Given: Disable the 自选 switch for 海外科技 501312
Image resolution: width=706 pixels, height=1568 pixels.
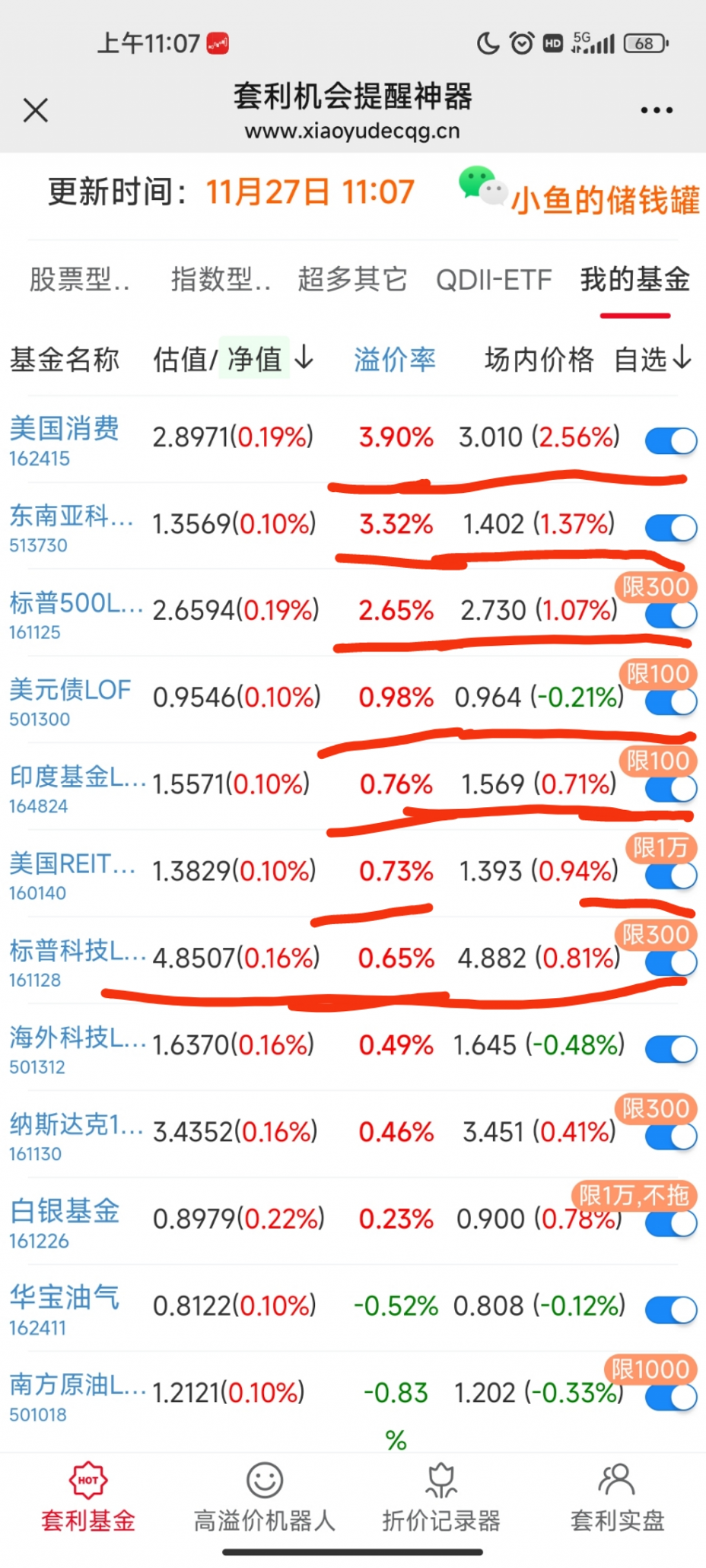Looking at the screenshot, I should [x=671, y=1050].
